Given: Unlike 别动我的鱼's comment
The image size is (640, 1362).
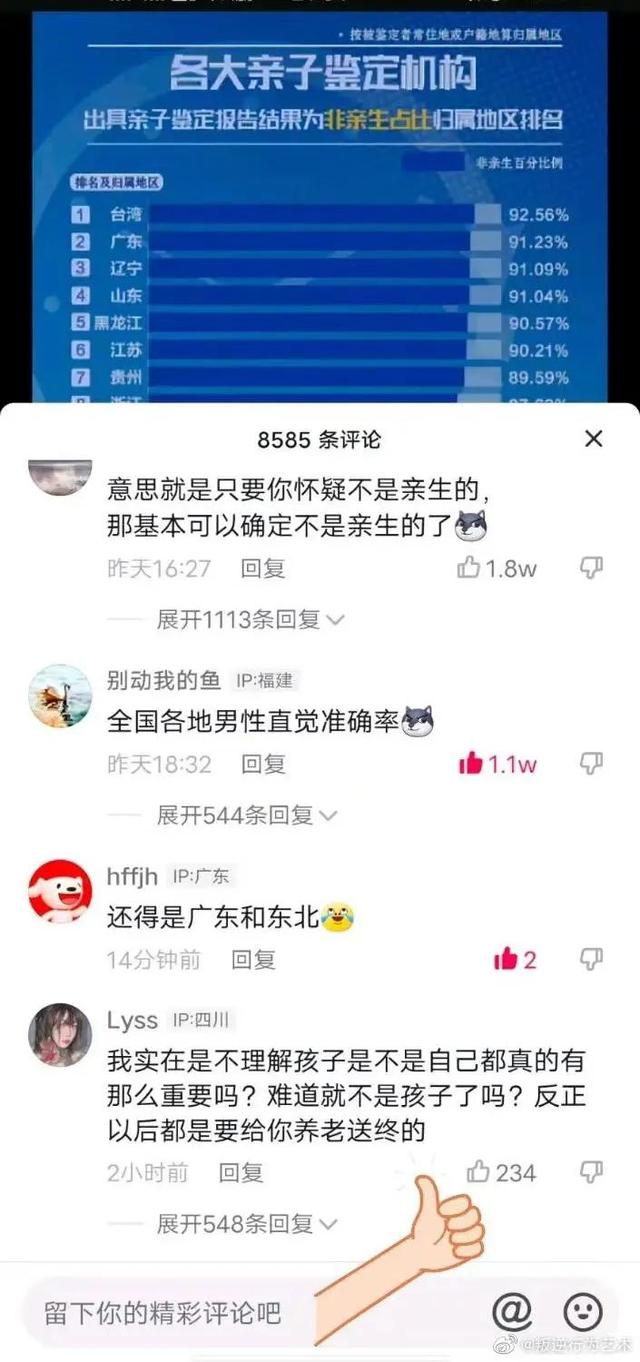Looking at the screenshot, I should [x=471, y=764].
